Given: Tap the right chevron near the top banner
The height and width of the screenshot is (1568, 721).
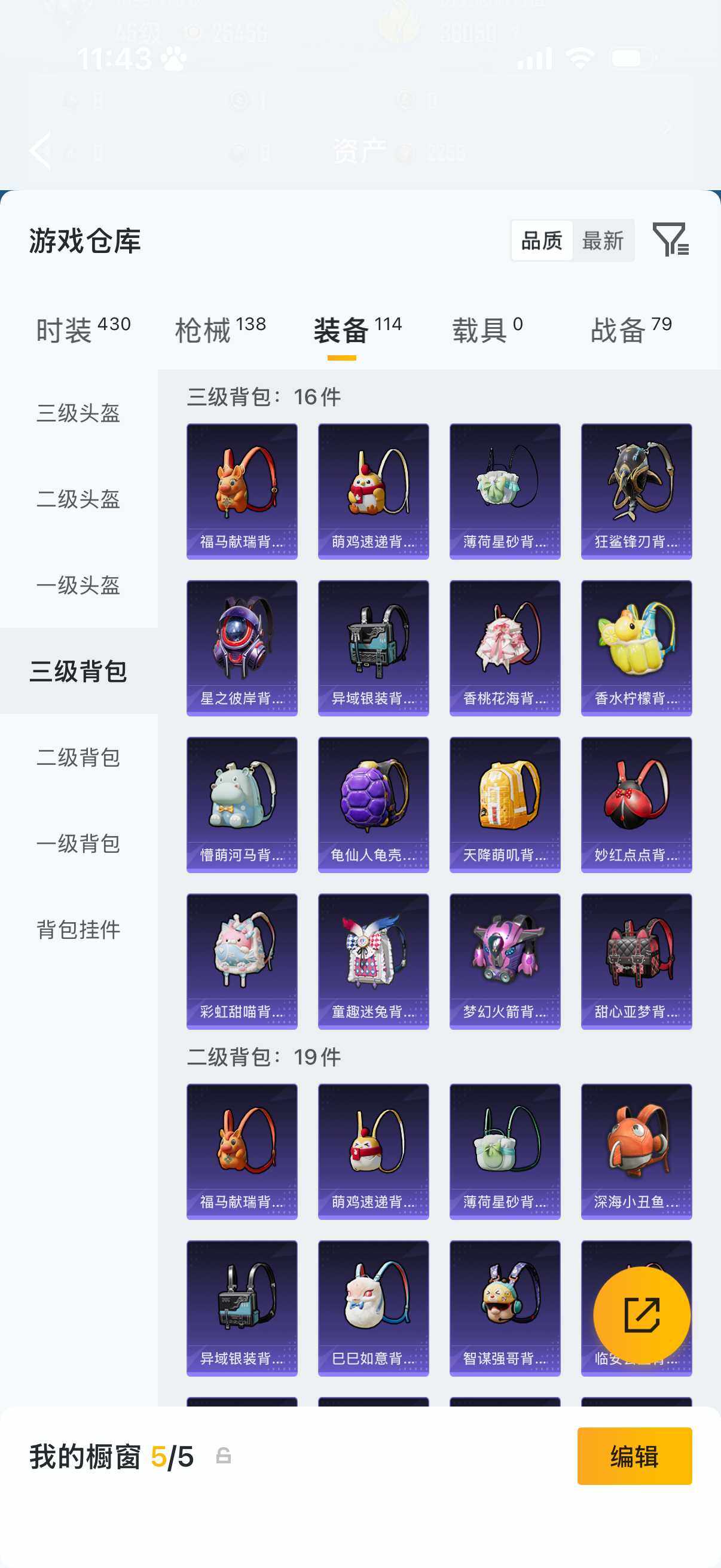Looking at the screenshot, I should point(667,127).
